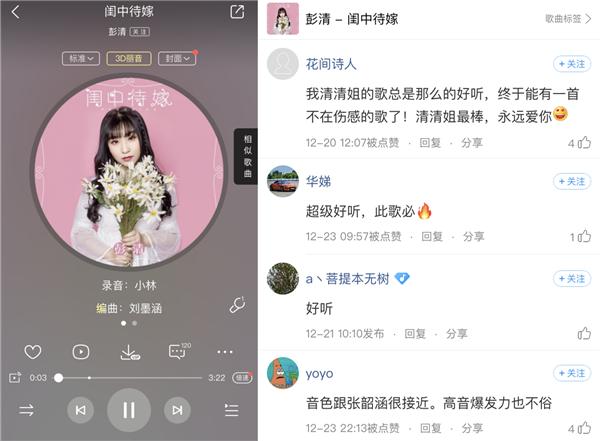This screenshot has height=441, width=600.
Task: Pause the playing song
Action: pos(128,409)
